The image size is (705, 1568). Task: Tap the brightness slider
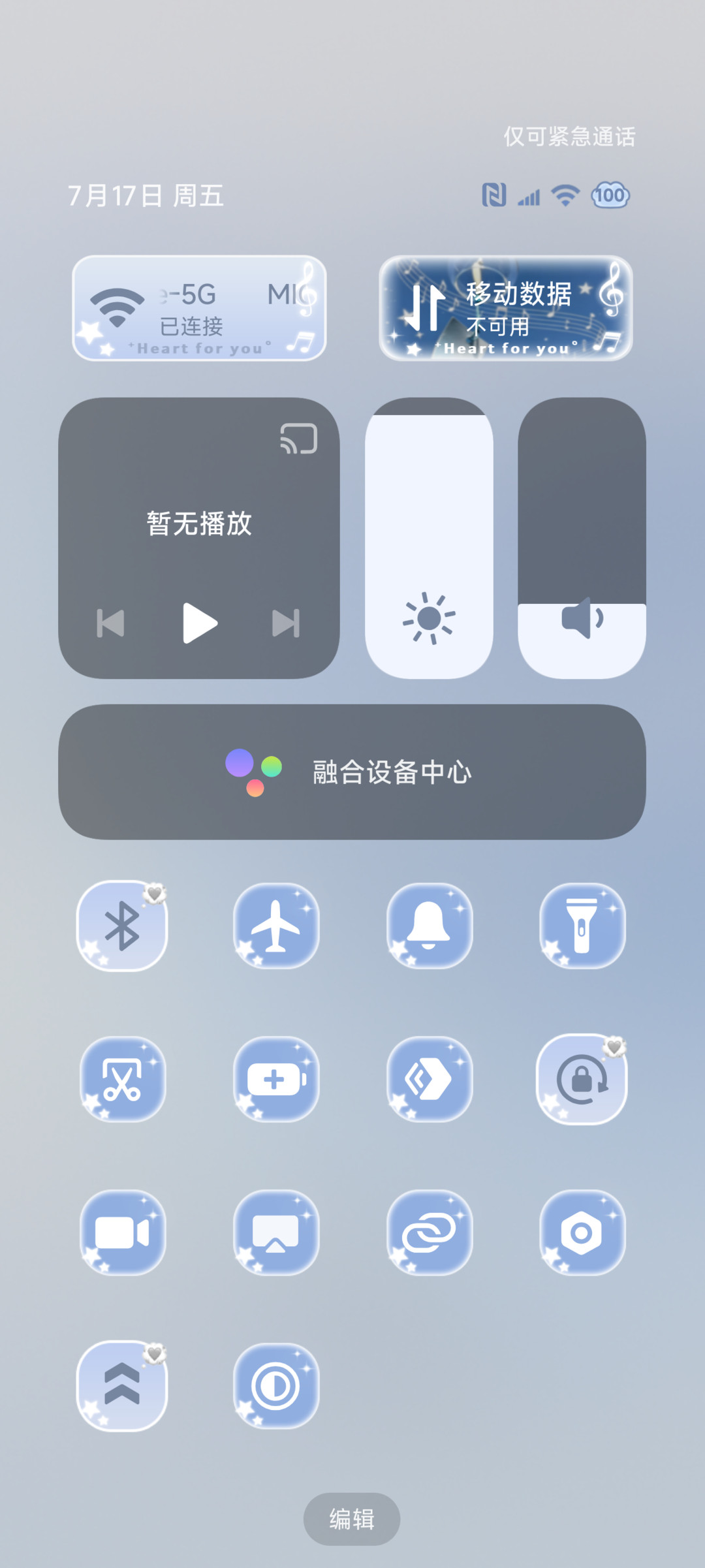429,538
